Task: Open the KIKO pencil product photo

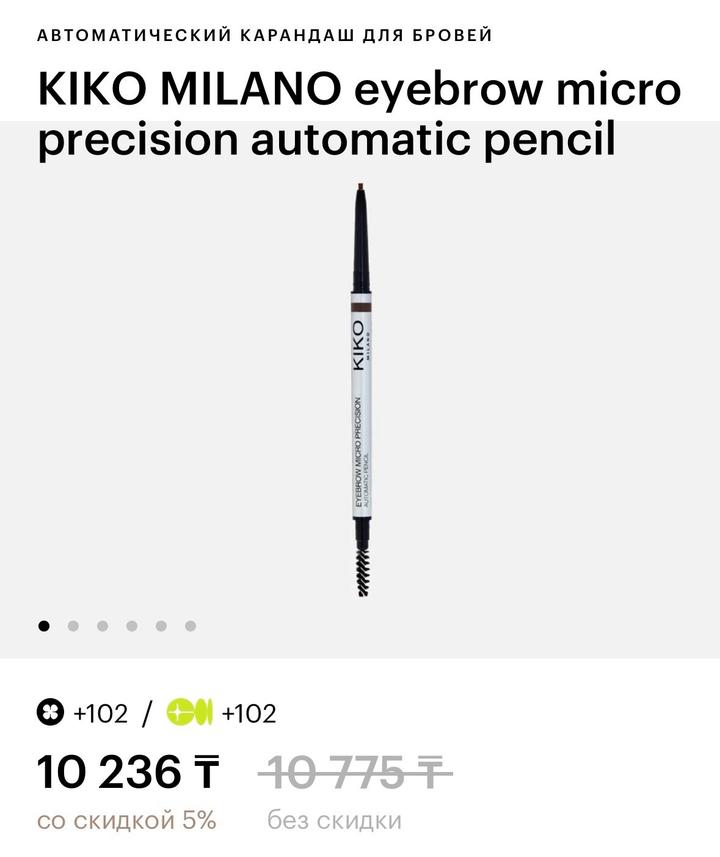Action: point(361,390)
